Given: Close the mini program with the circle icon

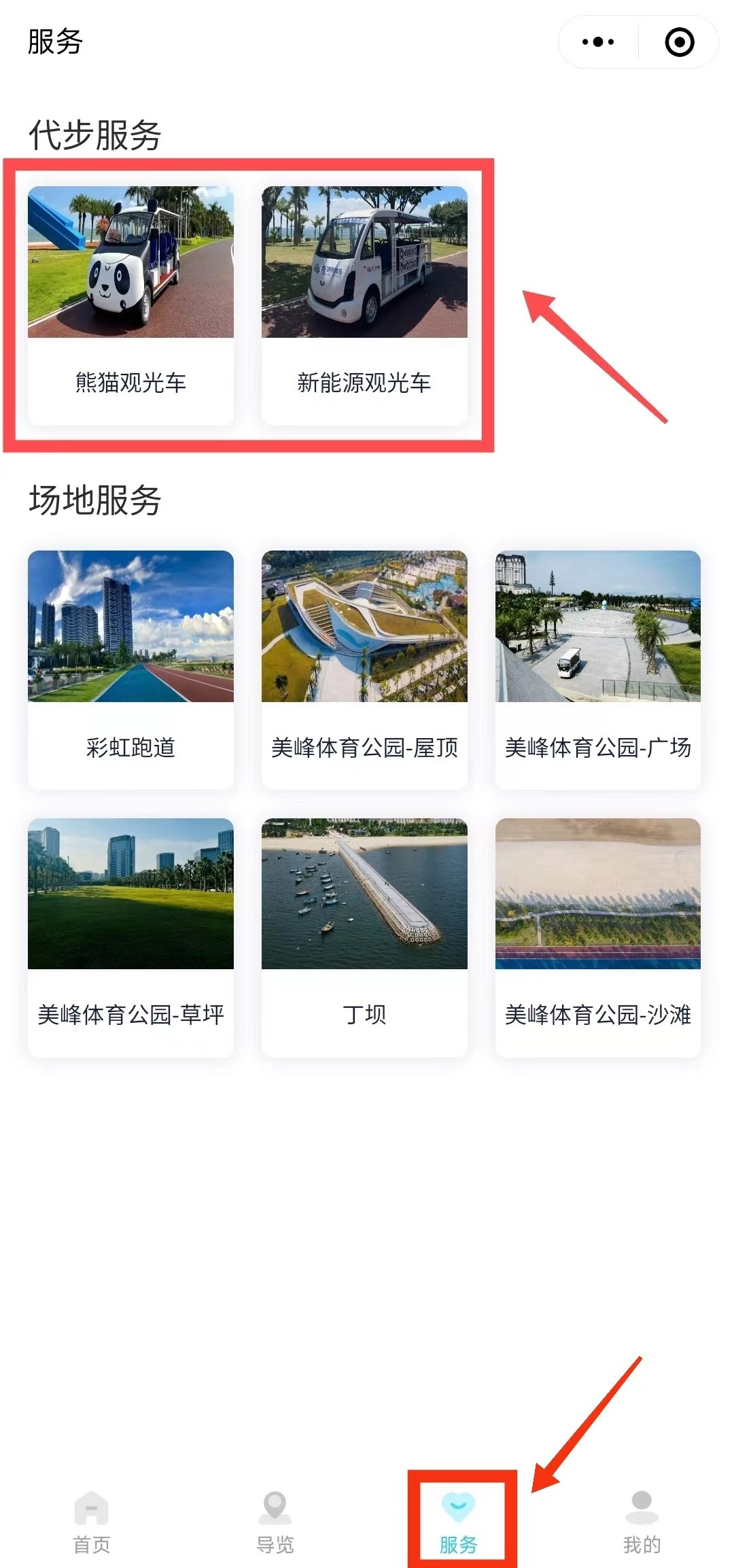Looking at the screenshot, I should [679, 42].
